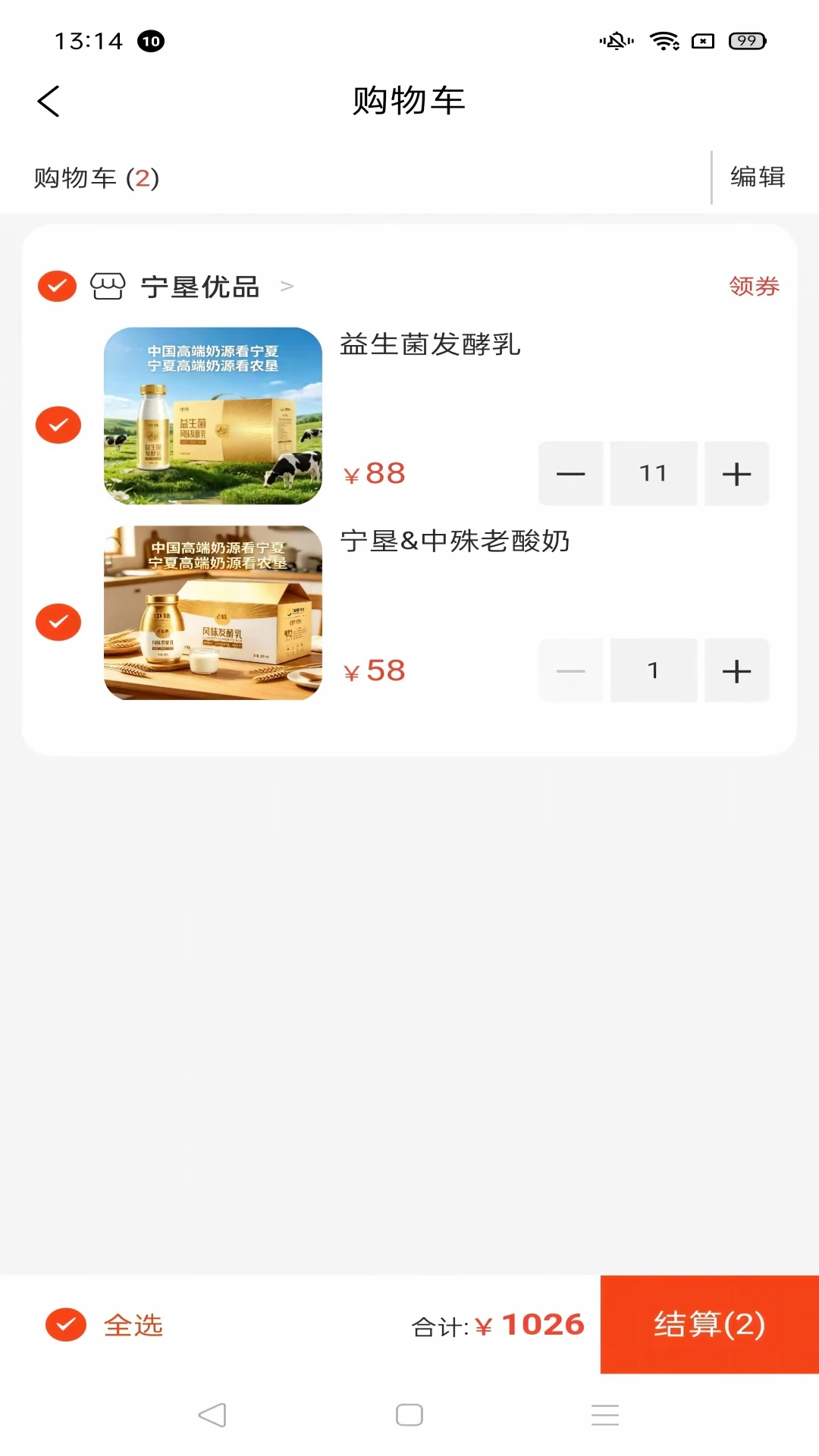Deselect the 宁垦&中殊老酸奶 item checkbox
Viewport: 819px width, 1456px height.
coord(58,622)
